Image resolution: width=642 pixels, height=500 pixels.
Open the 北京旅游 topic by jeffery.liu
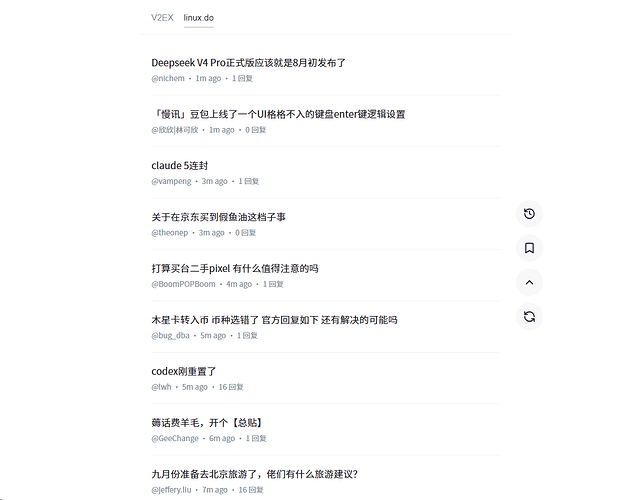click(255, 474)
